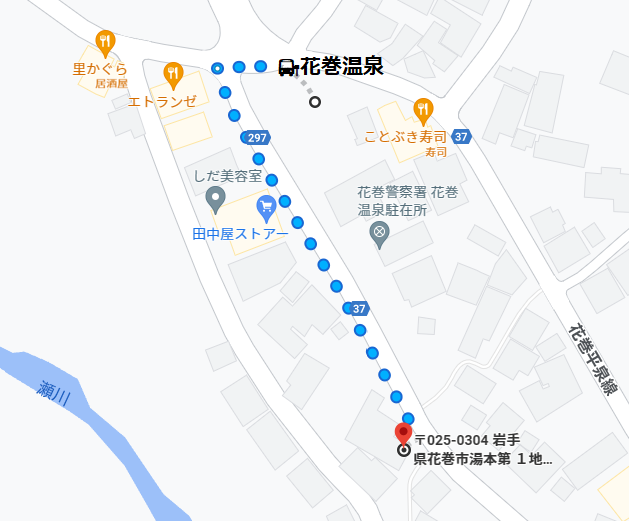Tap the 里かぐら restaurant marker

point(104,42)
